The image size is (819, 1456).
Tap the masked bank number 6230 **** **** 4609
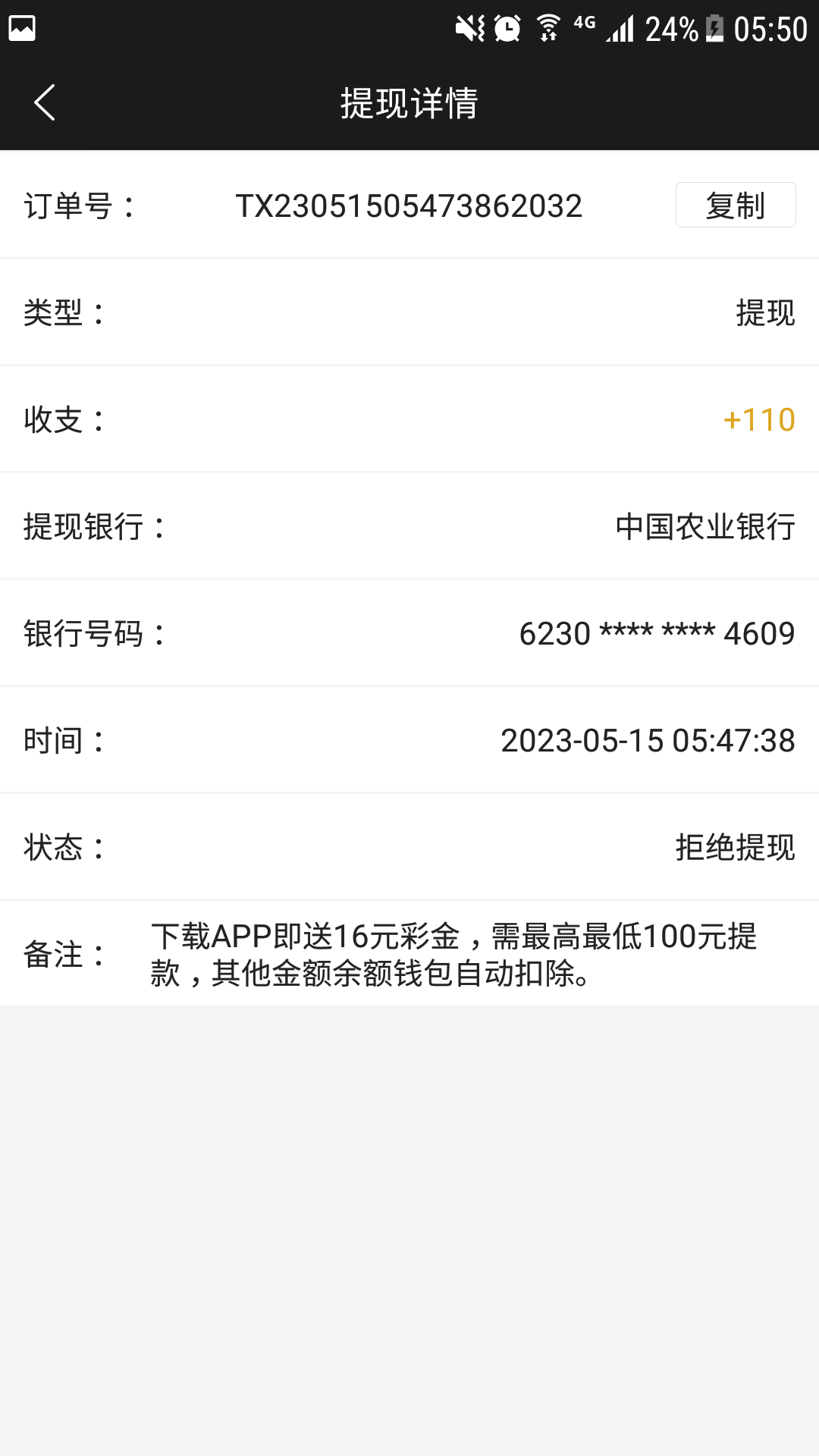point(657,633)
